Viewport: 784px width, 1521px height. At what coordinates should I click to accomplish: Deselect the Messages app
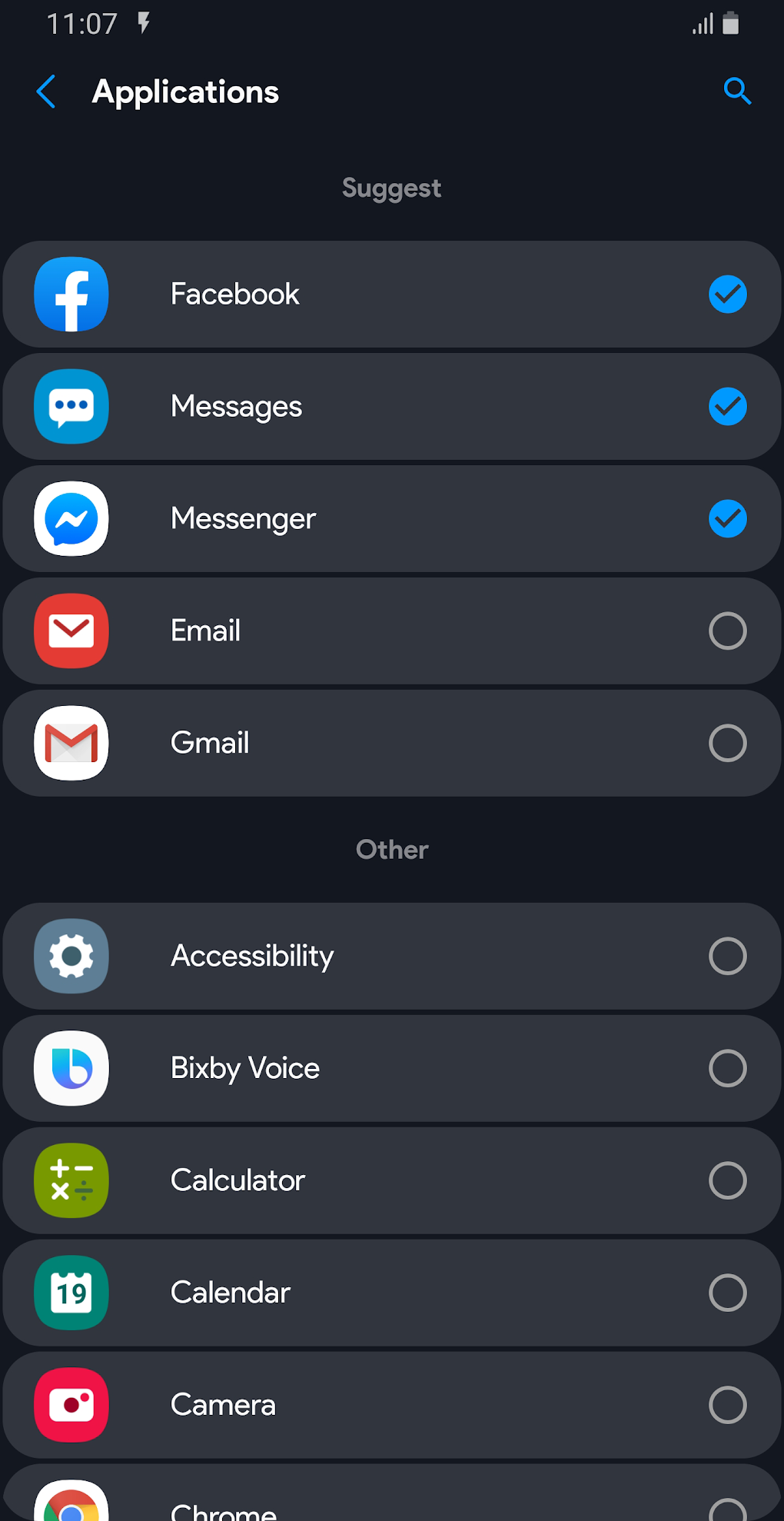click(727, 407)
